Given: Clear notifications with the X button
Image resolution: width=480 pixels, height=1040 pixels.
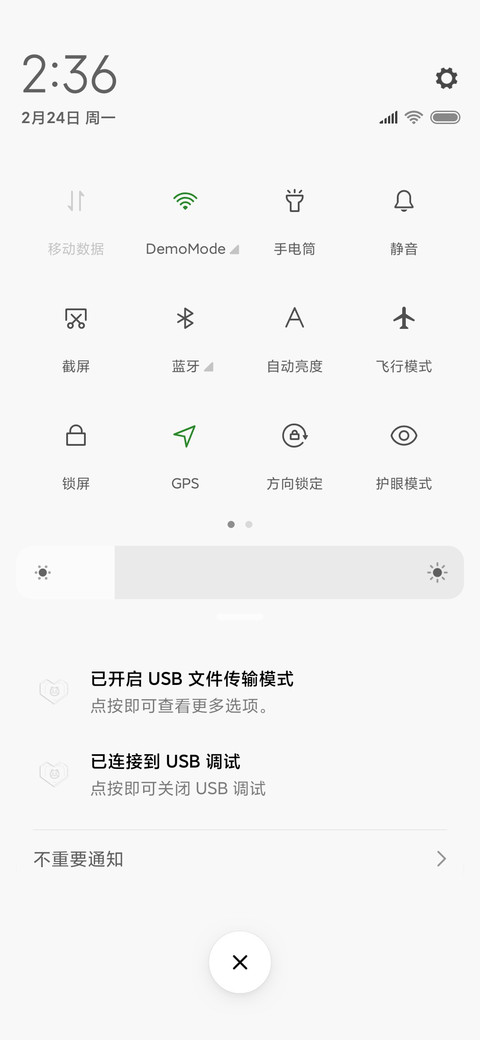Looking at the screenshot, I should coord(240,962).
